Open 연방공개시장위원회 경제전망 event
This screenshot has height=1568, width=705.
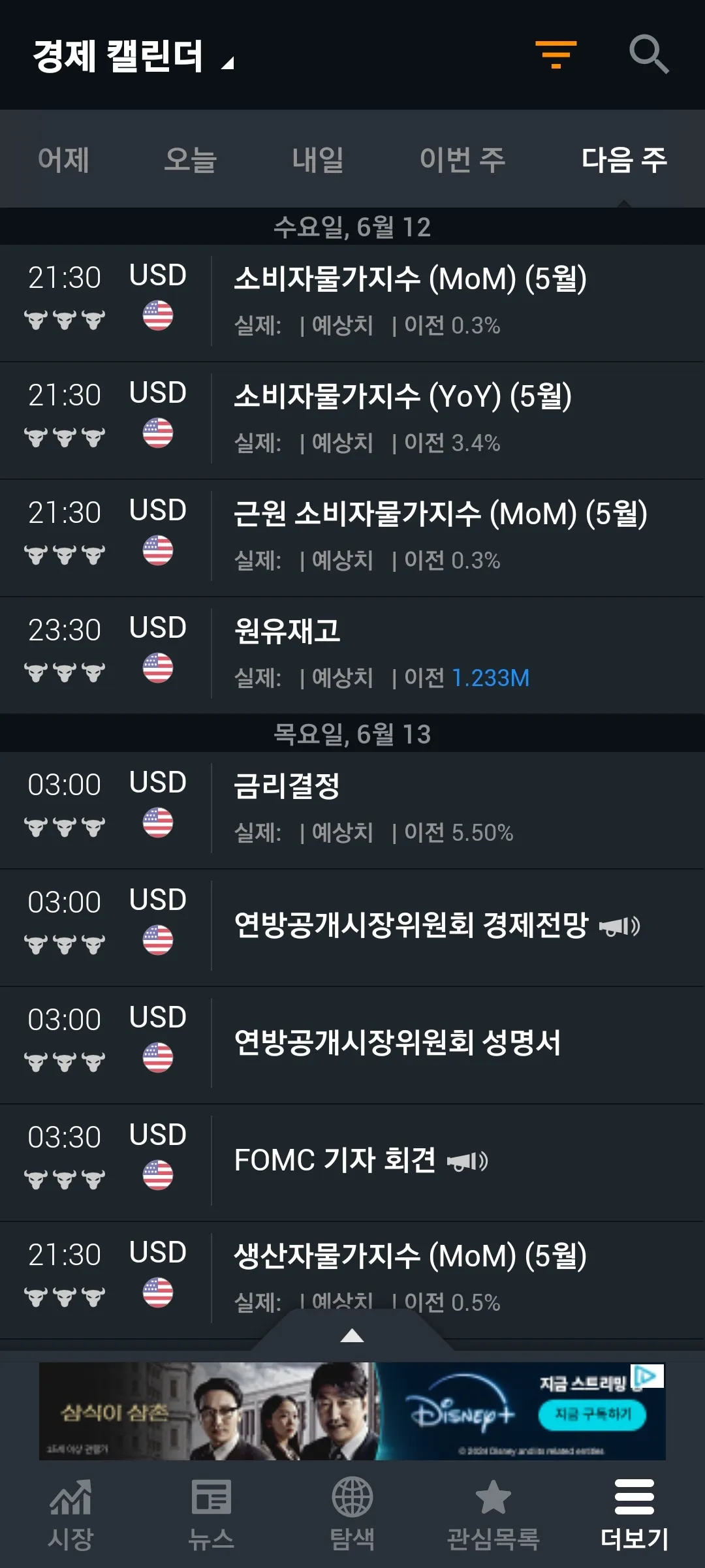(411, 926)
